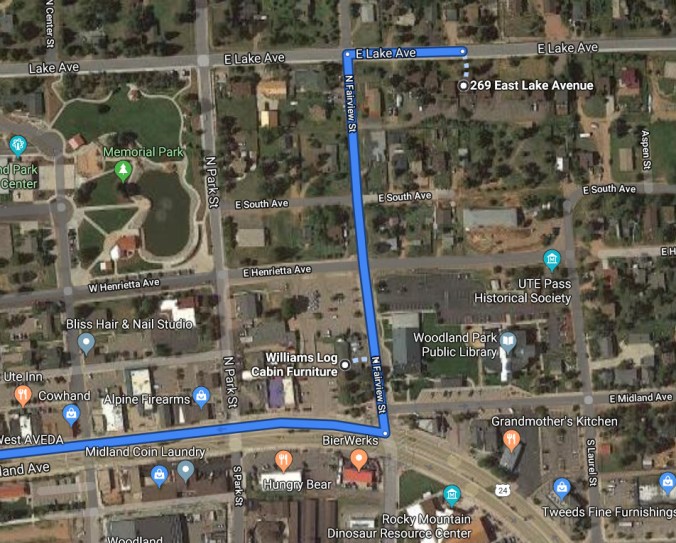Open the Memorial Park map marker
This screenshot has width=676, height=543.
(x=123, y=171)
